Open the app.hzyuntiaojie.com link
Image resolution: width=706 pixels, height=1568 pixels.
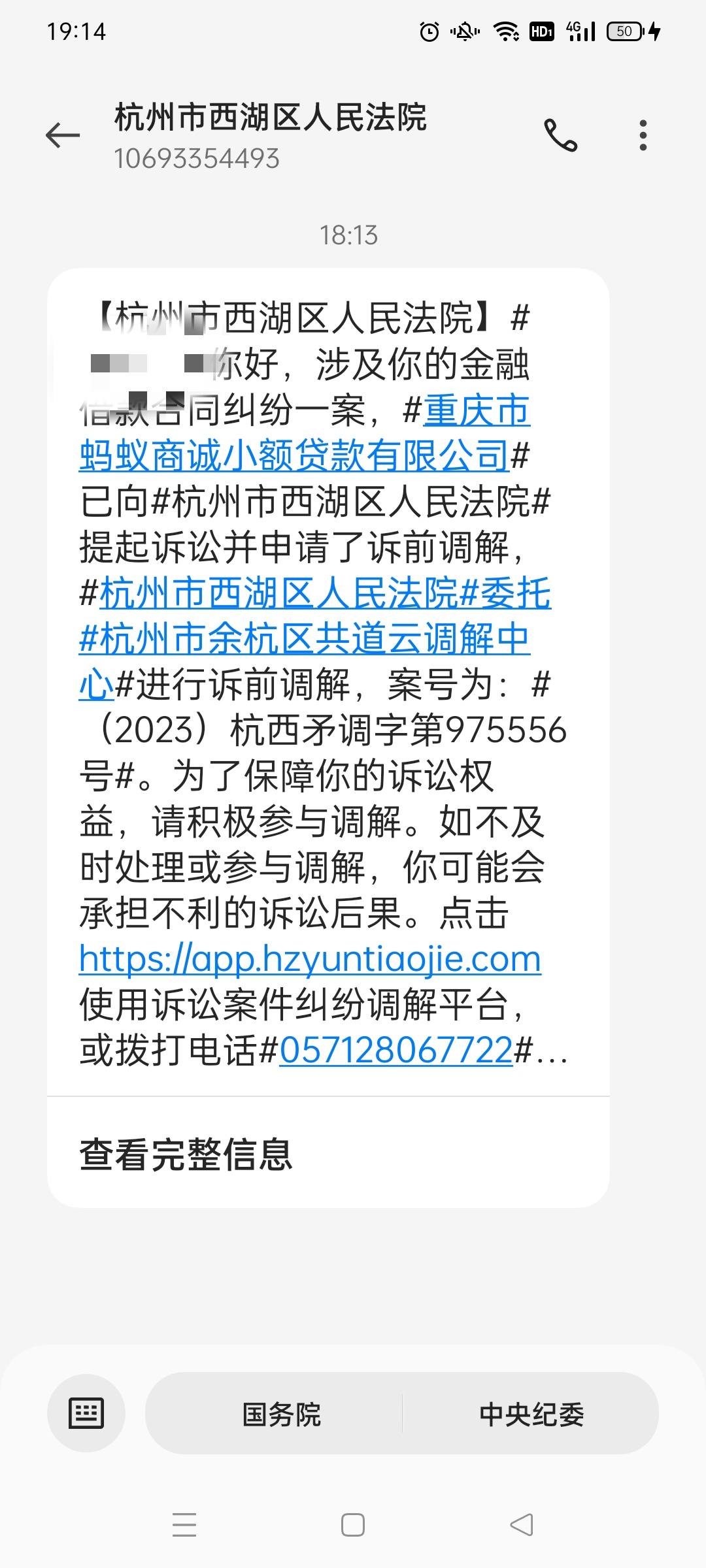click(x=310, y=959)
